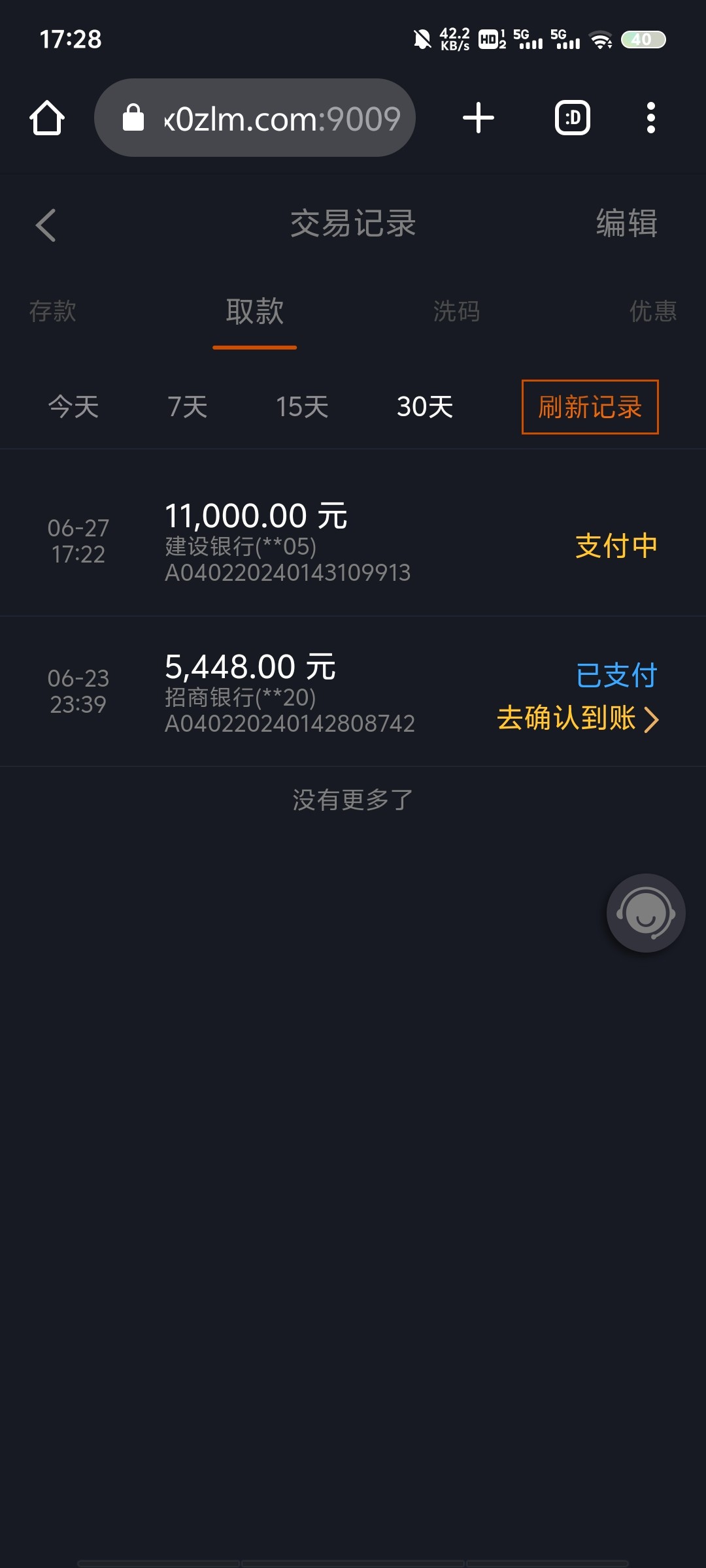The image size is (706, 1568).
Task: Switch to the 洗码 tab
Action: tap(456, 312)
